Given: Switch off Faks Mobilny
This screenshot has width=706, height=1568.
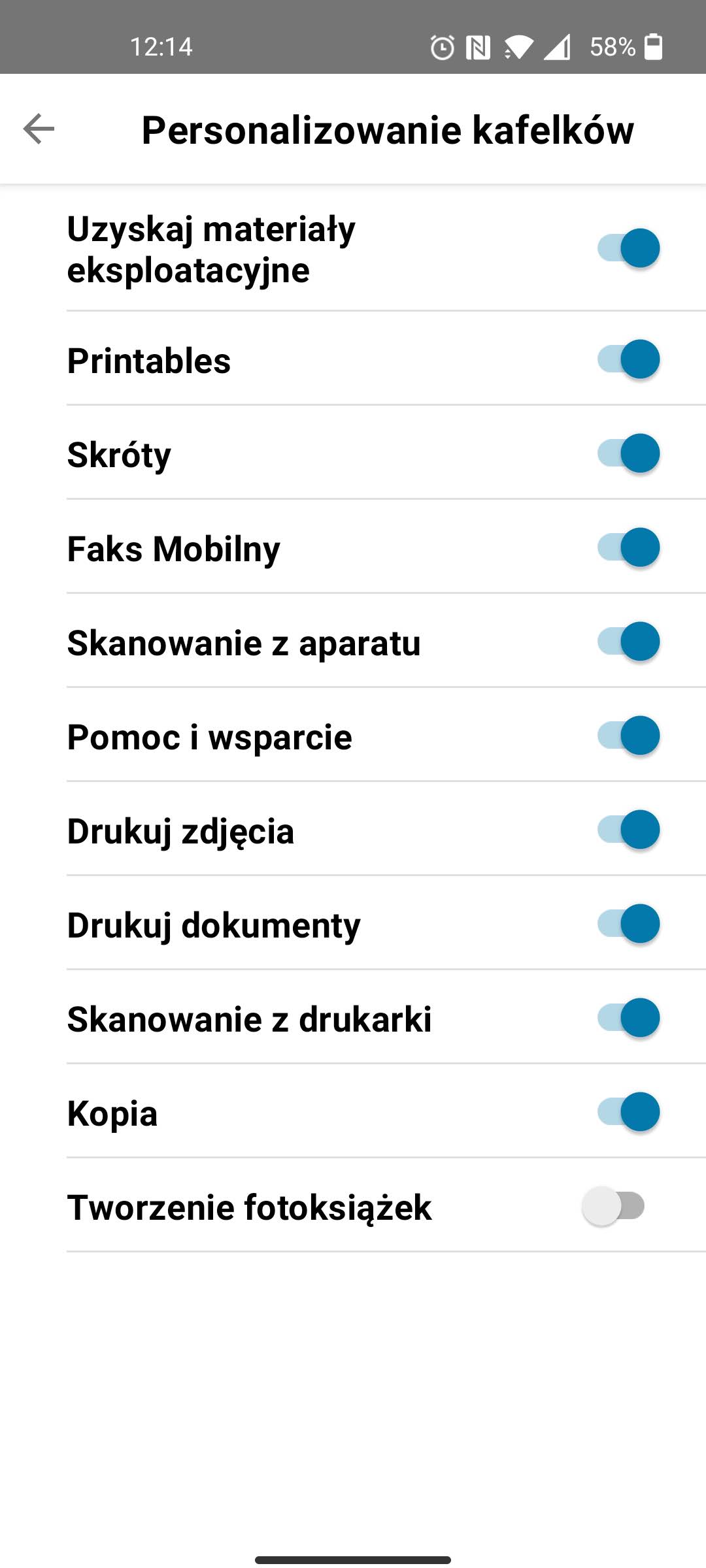Looking at the screenshot, I should click(628, 547).
